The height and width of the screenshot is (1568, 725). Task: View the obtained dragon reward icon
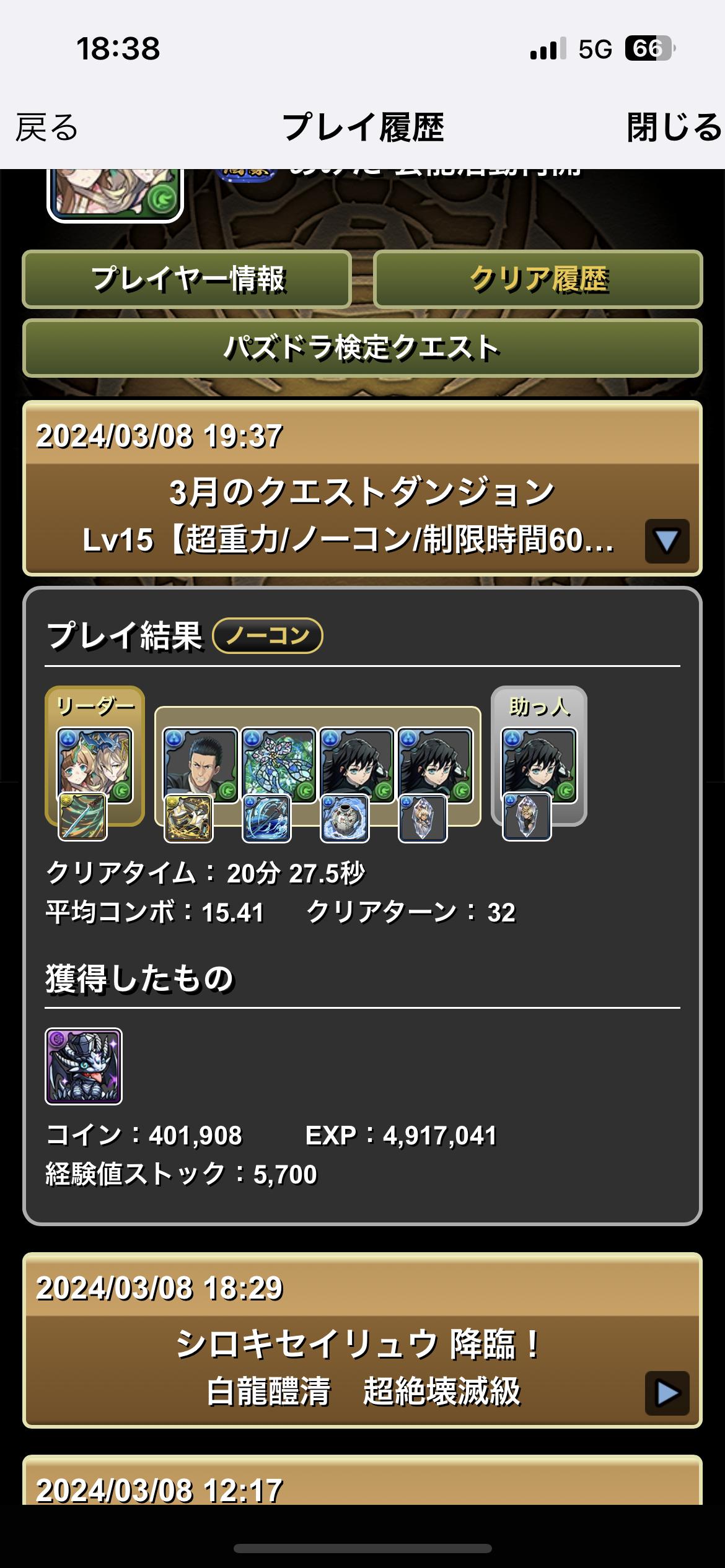pyautogui.click(x=84, y=1066)
